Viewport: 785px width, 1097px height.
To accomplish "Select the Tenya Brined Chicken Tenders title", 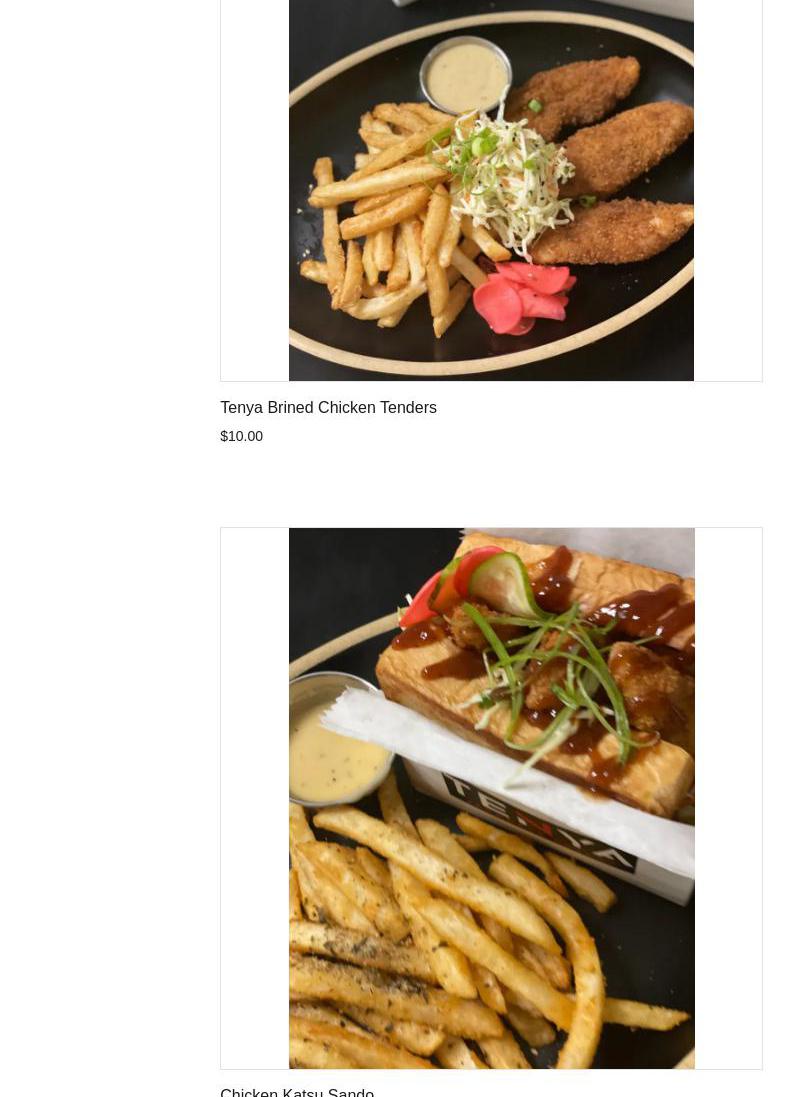I will 328,408.
